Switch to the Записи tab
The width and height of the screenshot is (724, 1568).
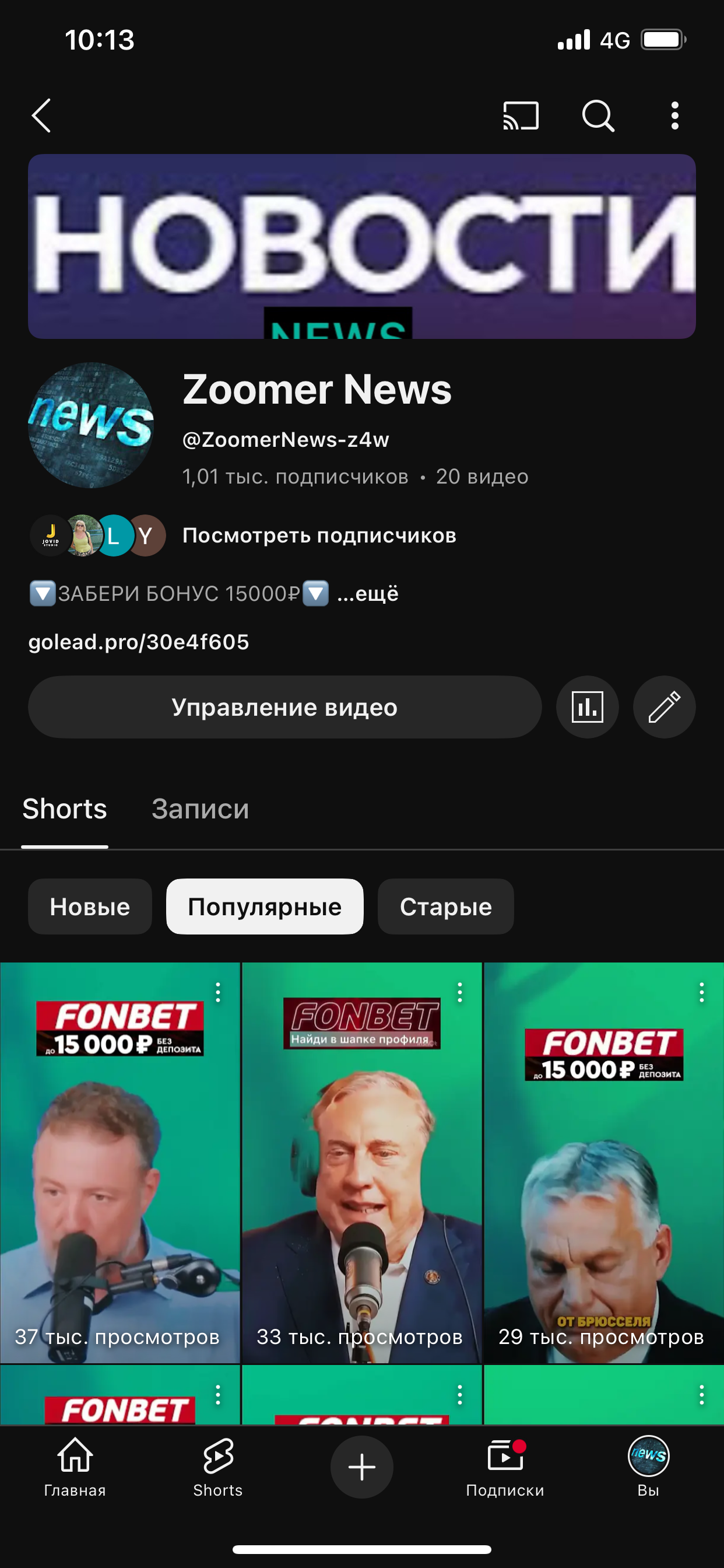200,808
